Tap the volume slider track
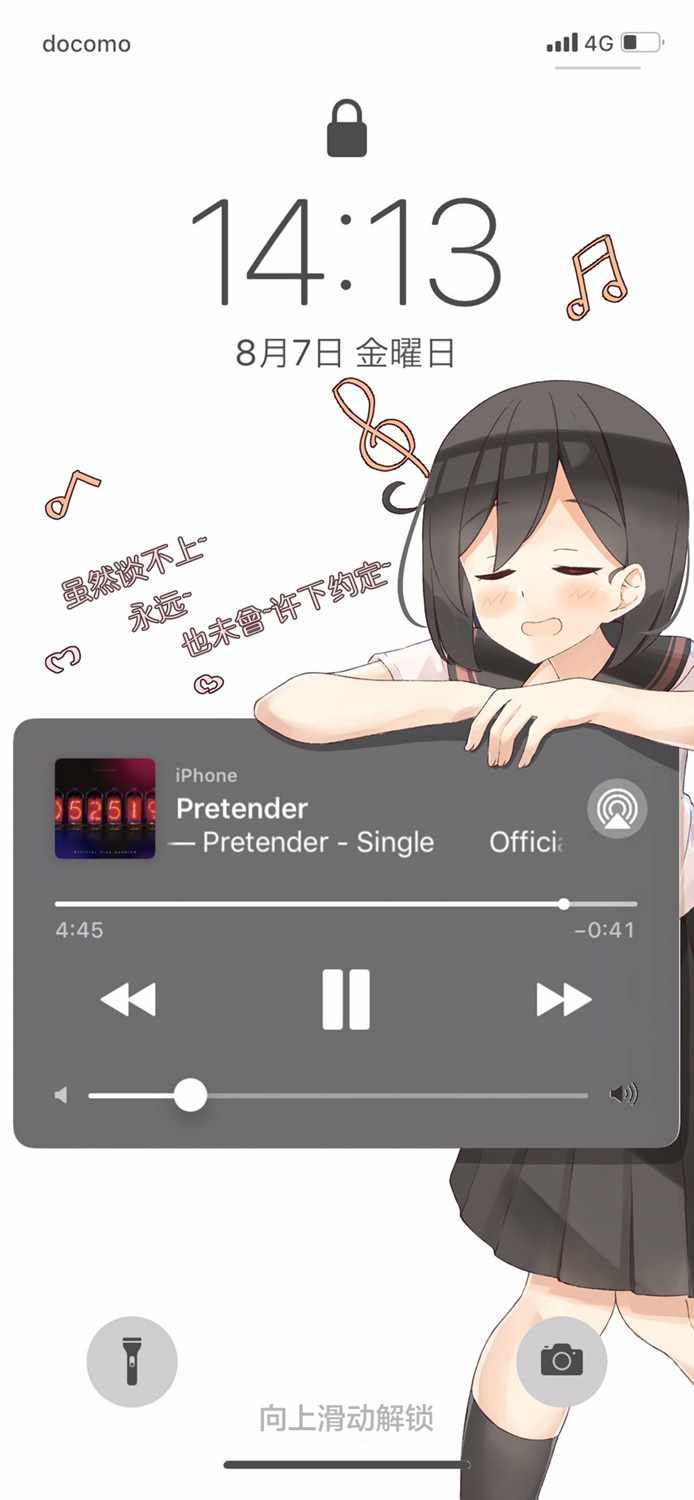The image size is (694, 1500). point(338,1095)
